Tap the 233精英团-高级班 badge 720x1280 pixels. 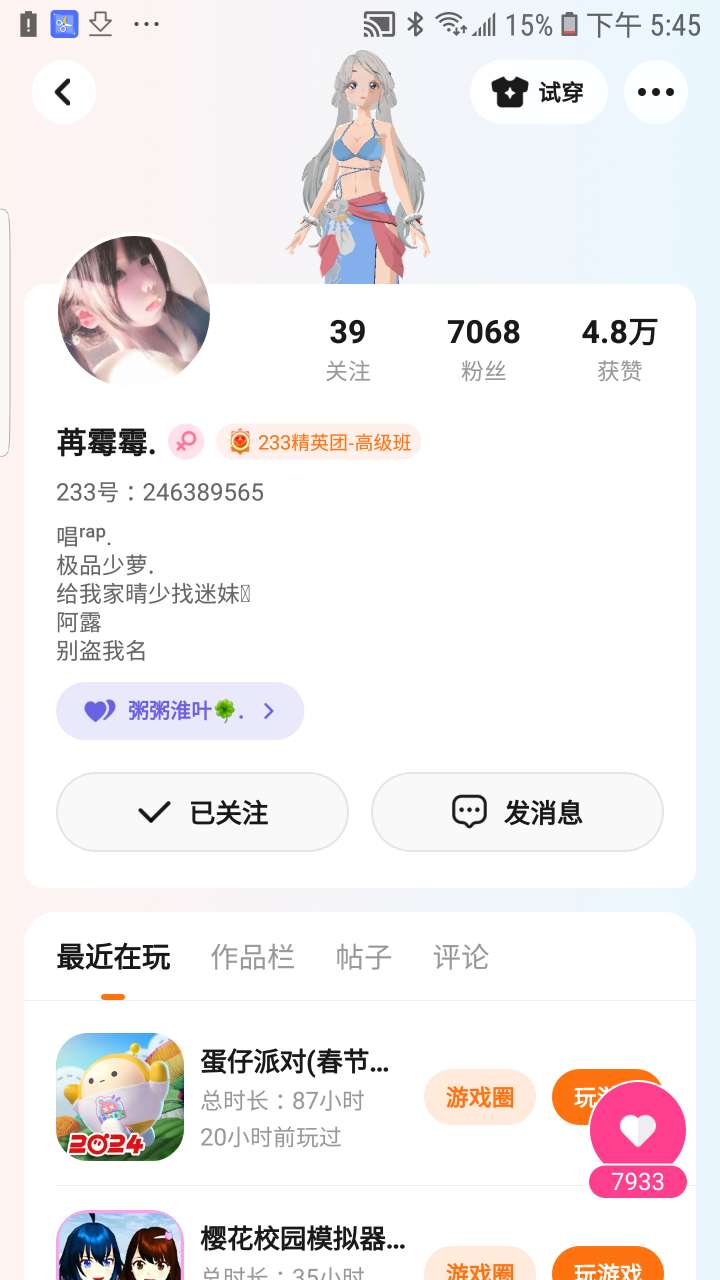pos(320,442)
